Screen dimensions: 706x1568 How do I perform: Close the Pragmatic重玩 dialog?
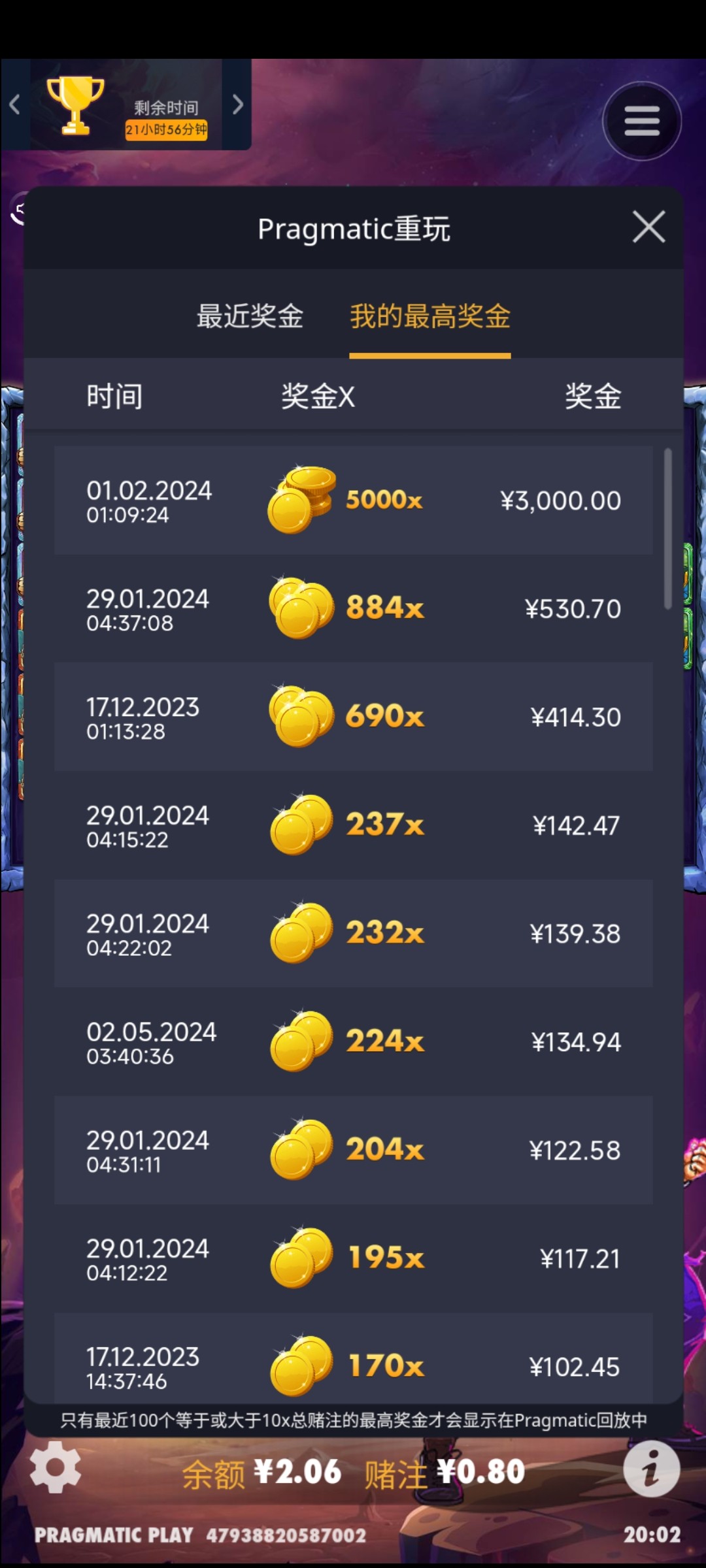(x=648, y=227)
